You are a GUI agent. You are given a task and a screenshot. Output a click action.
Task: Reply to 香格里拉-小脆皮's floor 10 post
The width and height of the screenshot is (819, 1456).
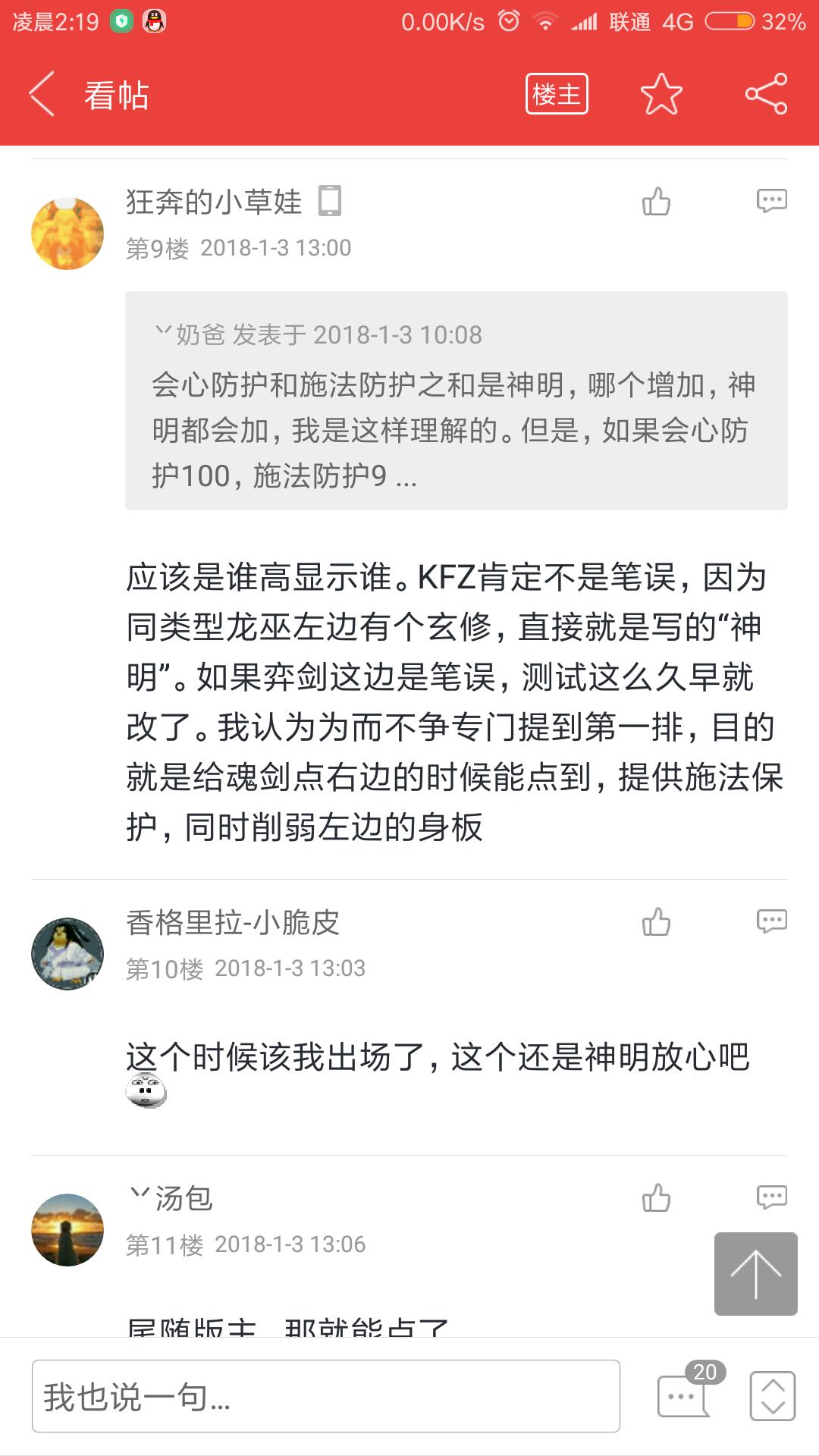(771, 921)
